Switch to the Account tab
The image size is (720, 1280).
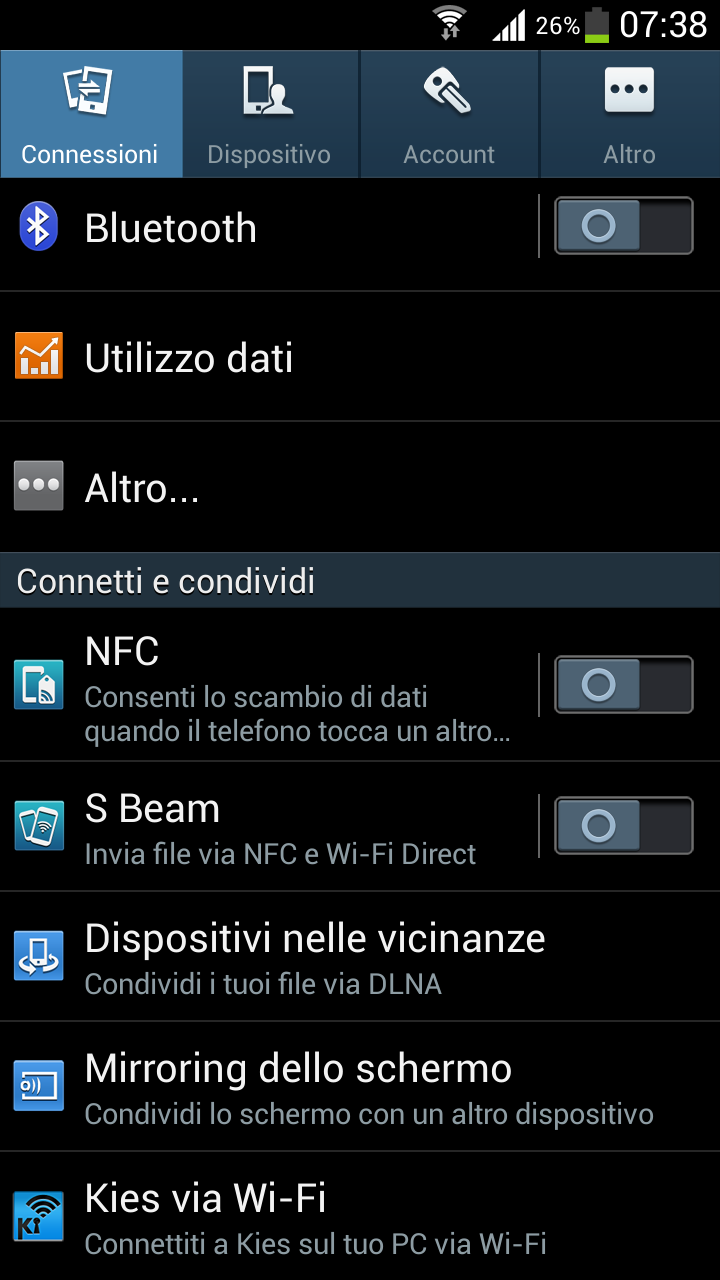tap(450, 114)
